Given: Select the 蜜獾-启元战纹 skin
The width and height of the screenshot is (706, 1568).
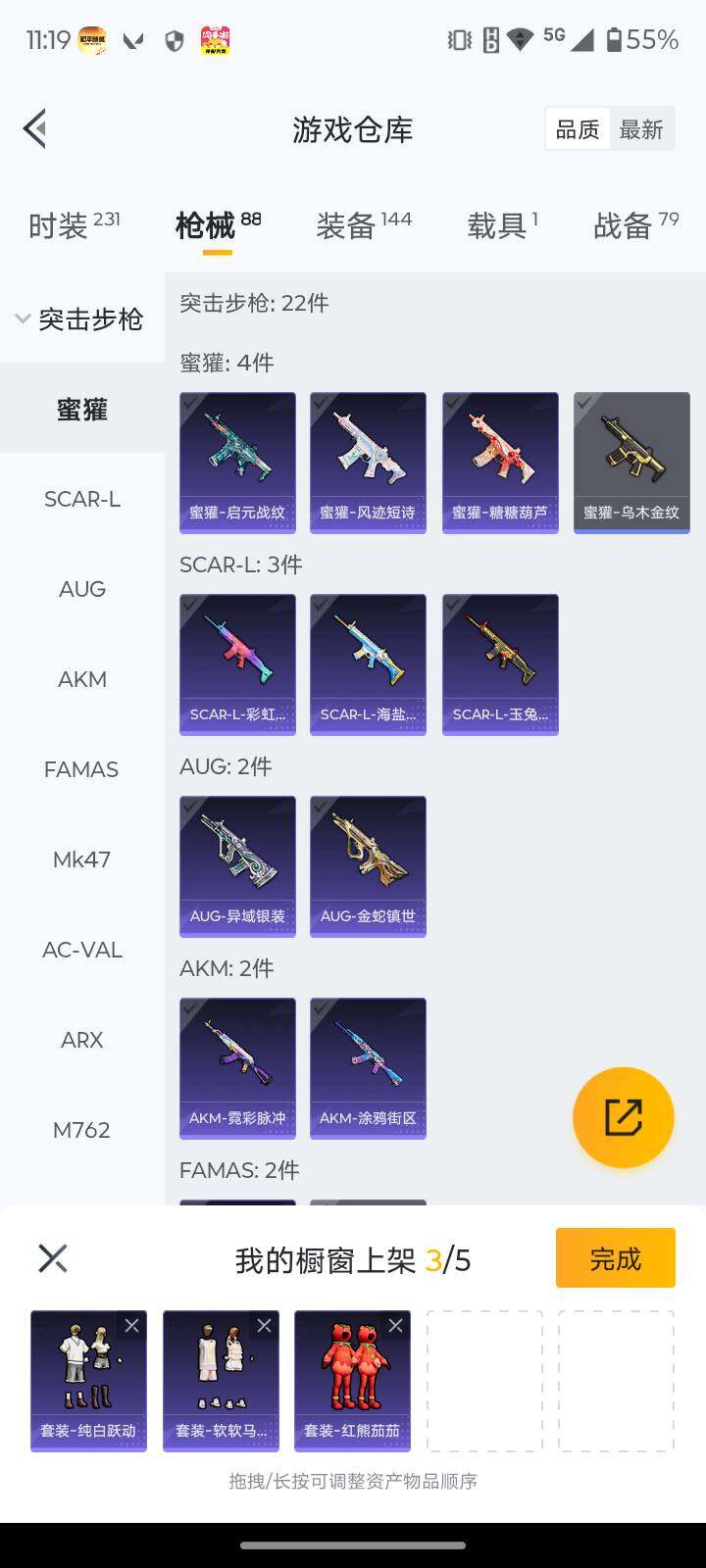Looking at the screenshot, I should tap(237, 462).
